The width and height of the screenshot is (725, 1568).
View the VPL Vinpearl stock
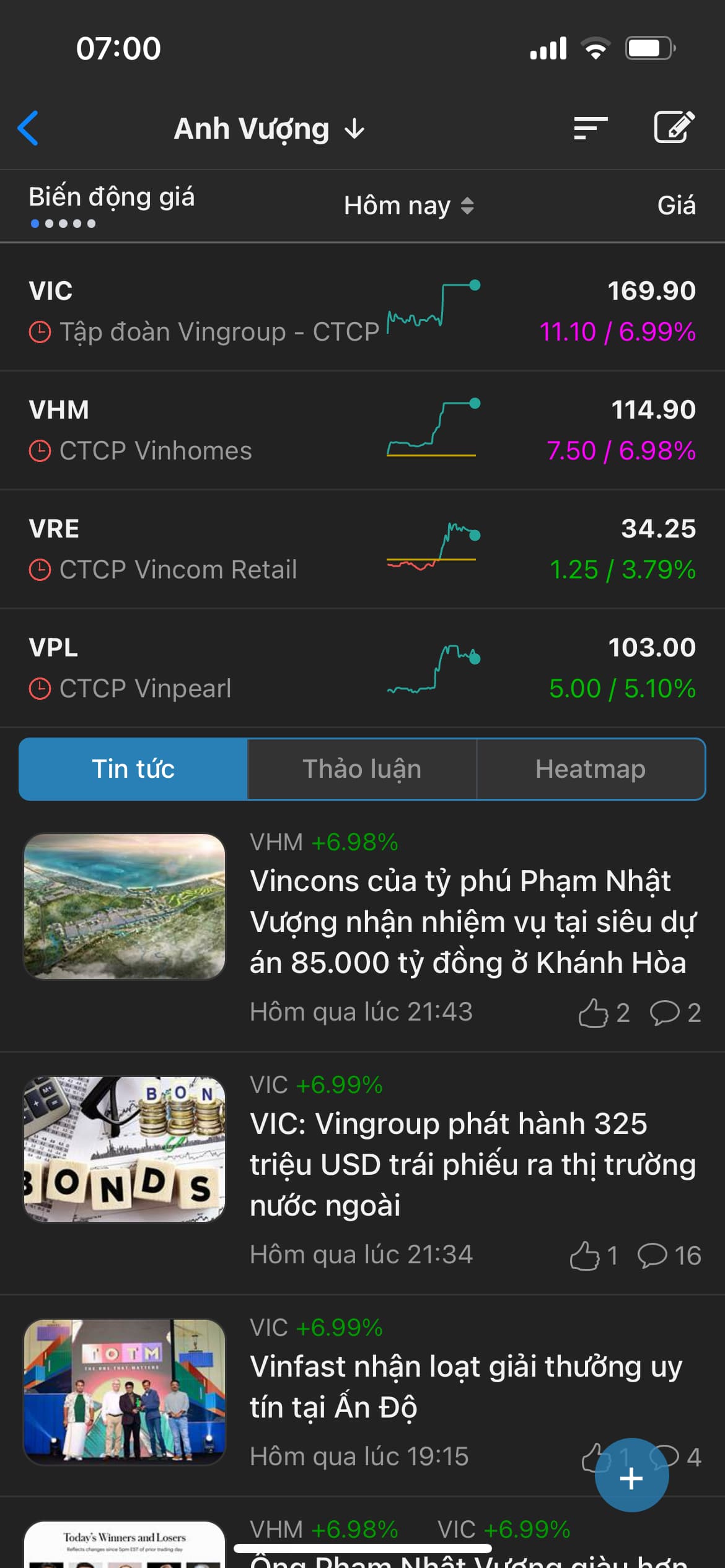click(x=204, y=668)
